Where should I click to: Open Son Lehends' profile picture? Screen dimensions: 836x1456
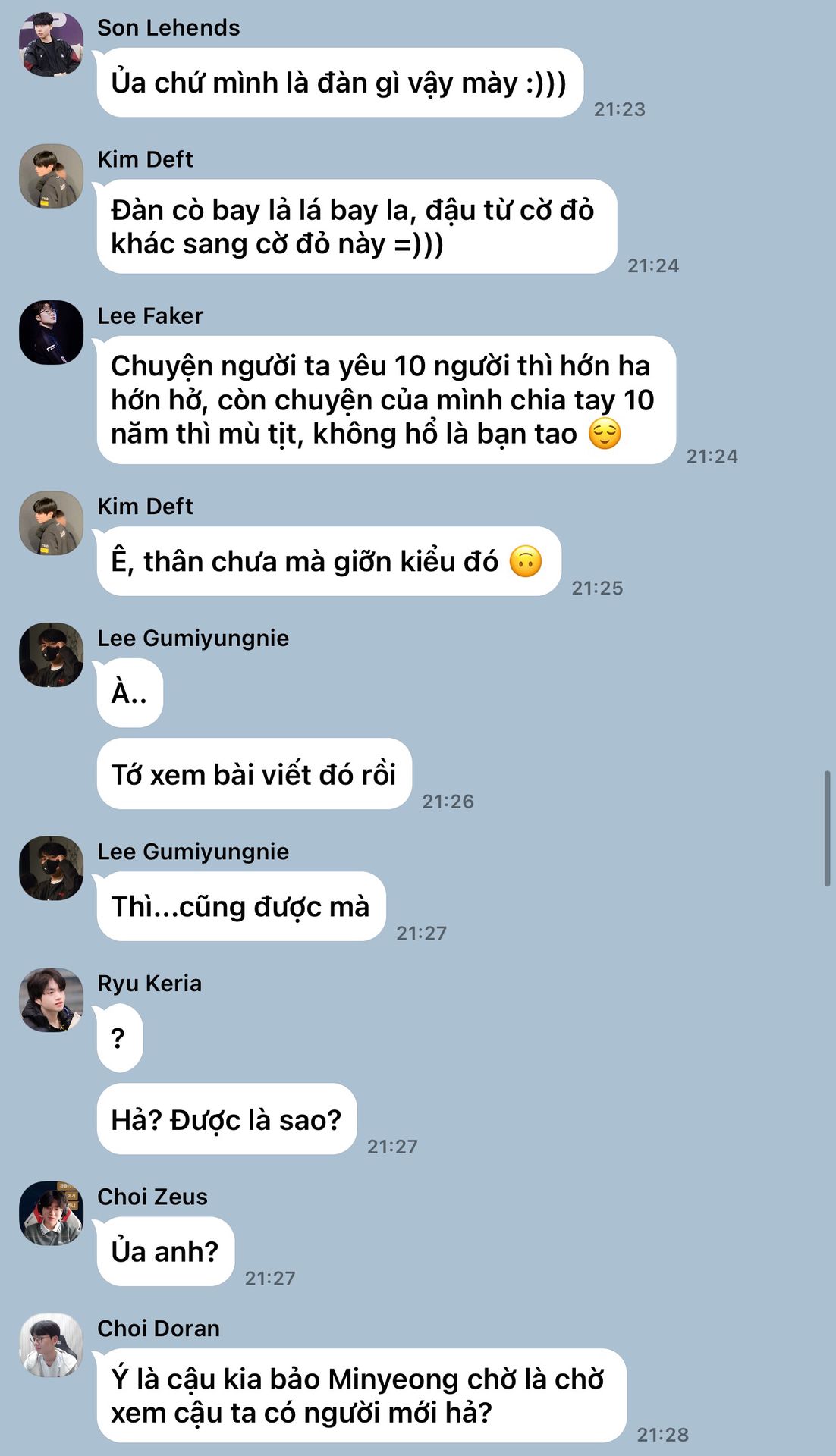tap(51, 44)
